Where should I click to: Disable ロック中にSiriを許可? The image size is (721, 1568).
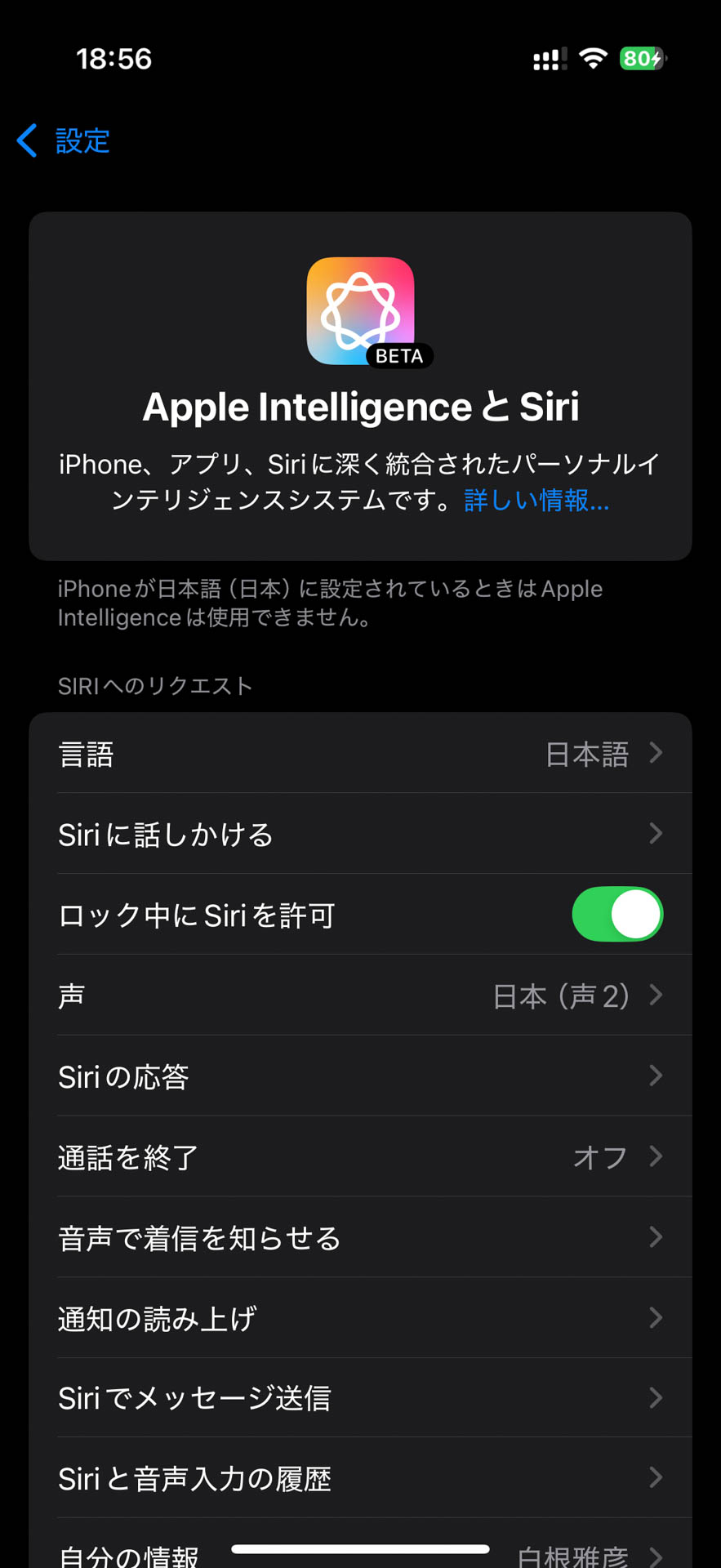coord(617,915)
